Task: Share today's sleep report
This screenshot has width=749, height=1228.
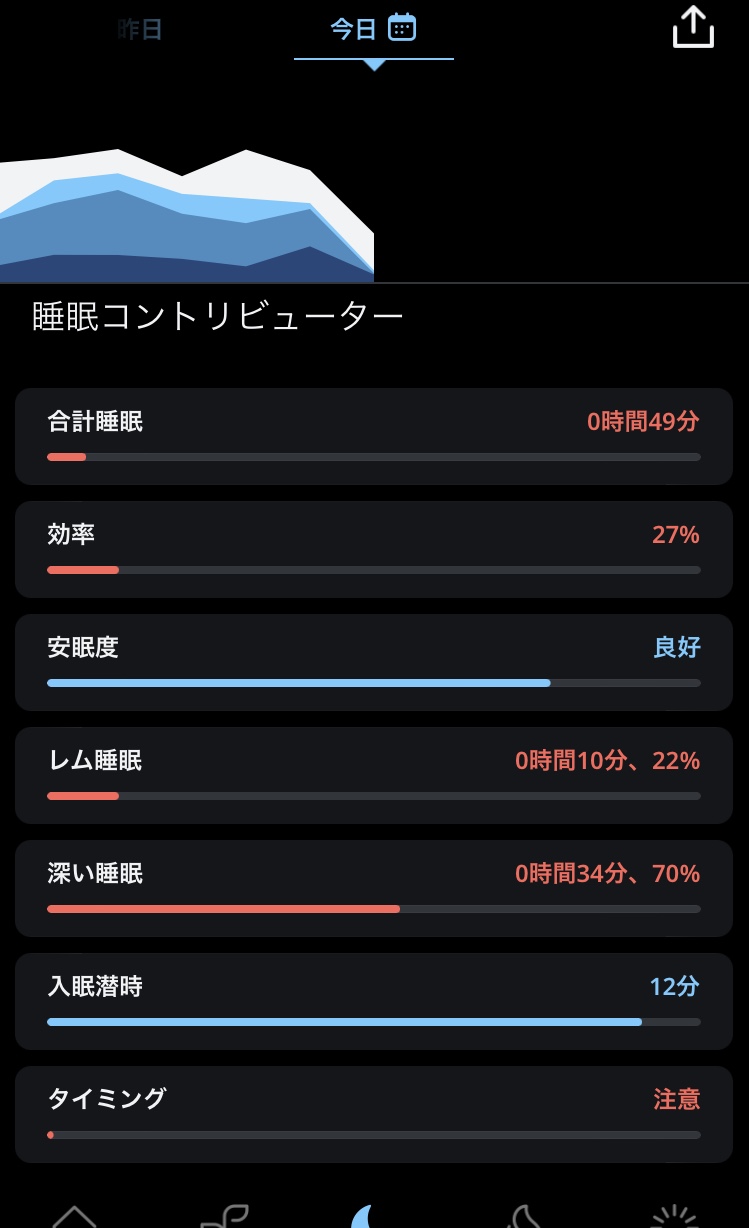Action: click(x=693, y=27)
